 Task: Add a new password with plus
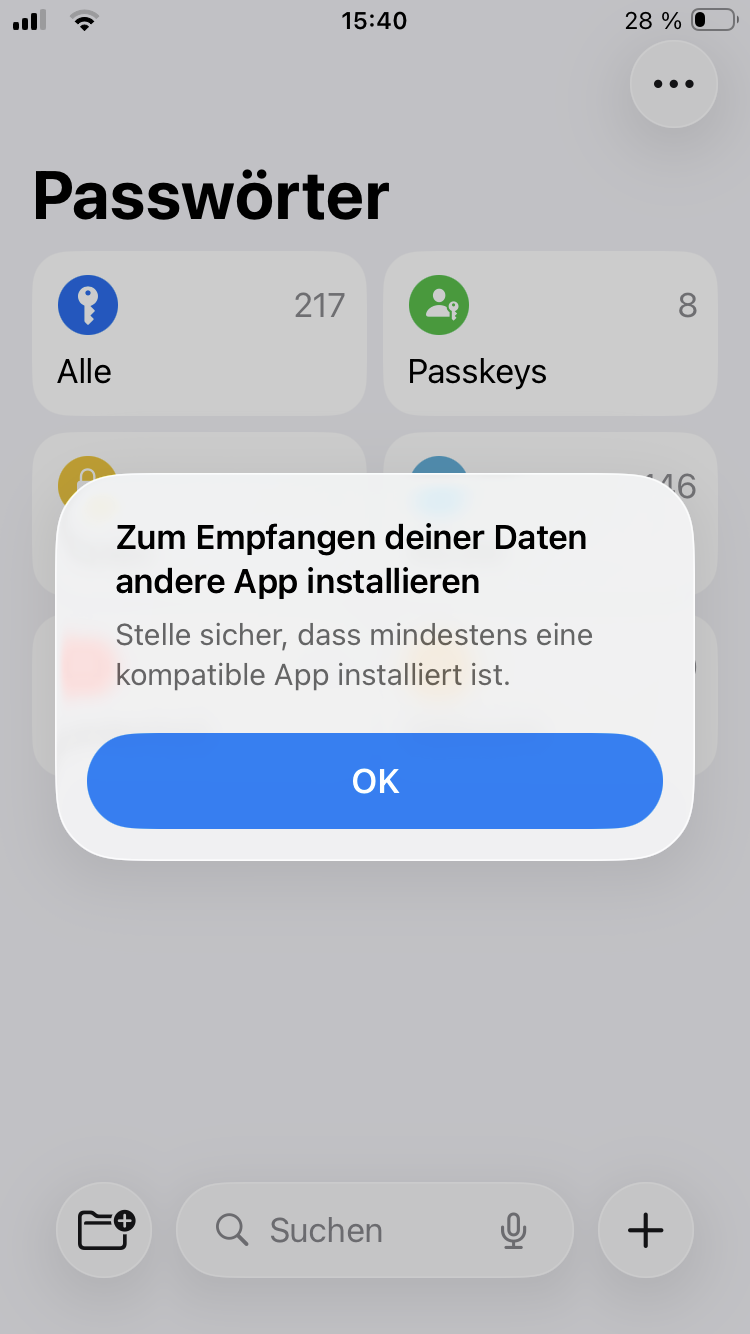click(x=645, y=1230)
